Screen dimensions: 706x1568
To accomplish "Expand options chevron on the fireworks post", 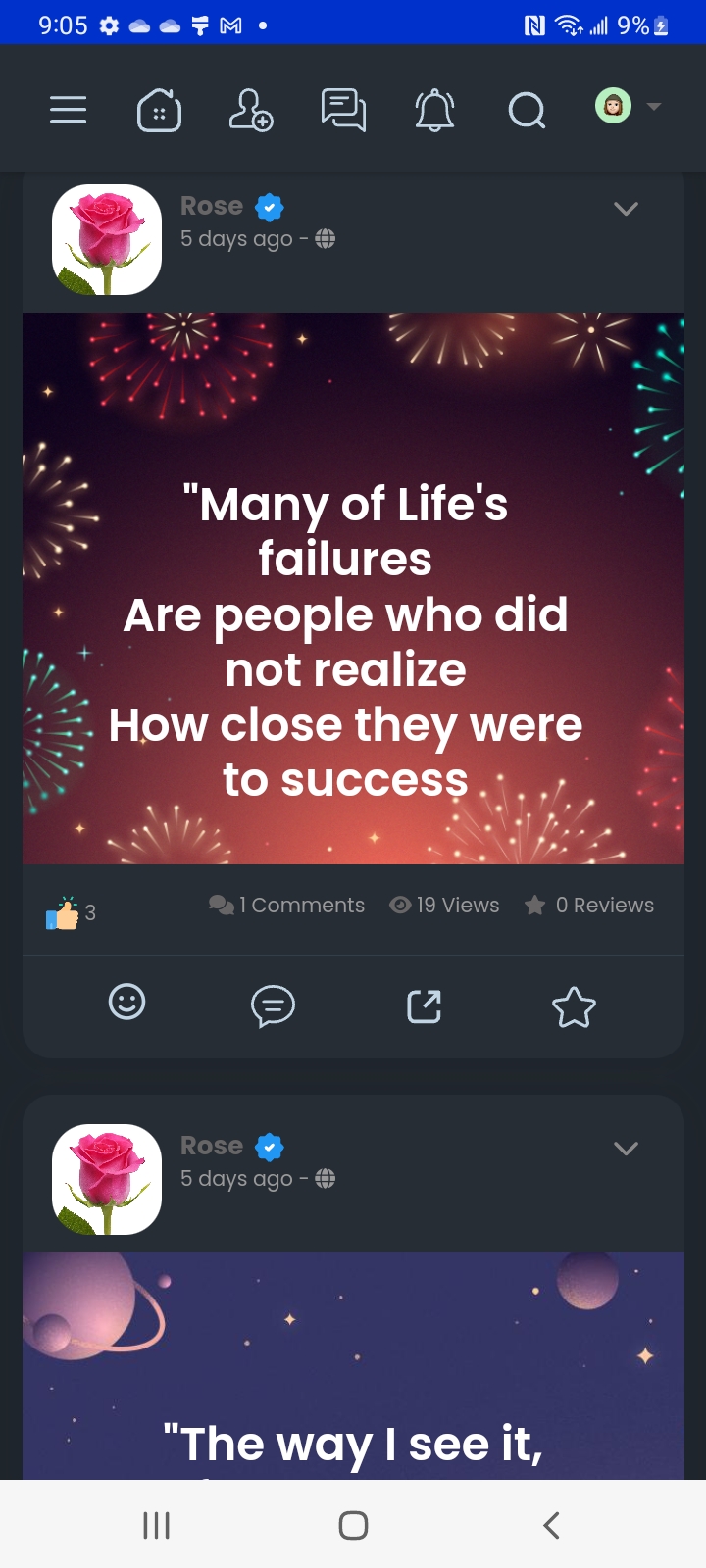I will (x=626, y=209).
